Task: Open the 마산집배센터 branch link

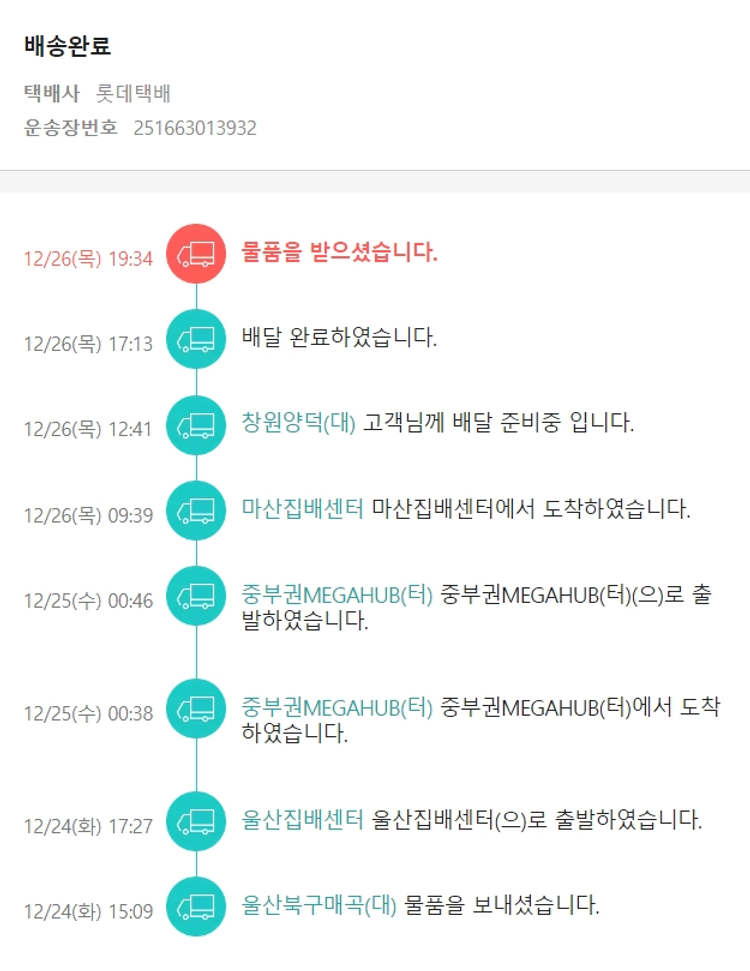Action: [302, 508]
